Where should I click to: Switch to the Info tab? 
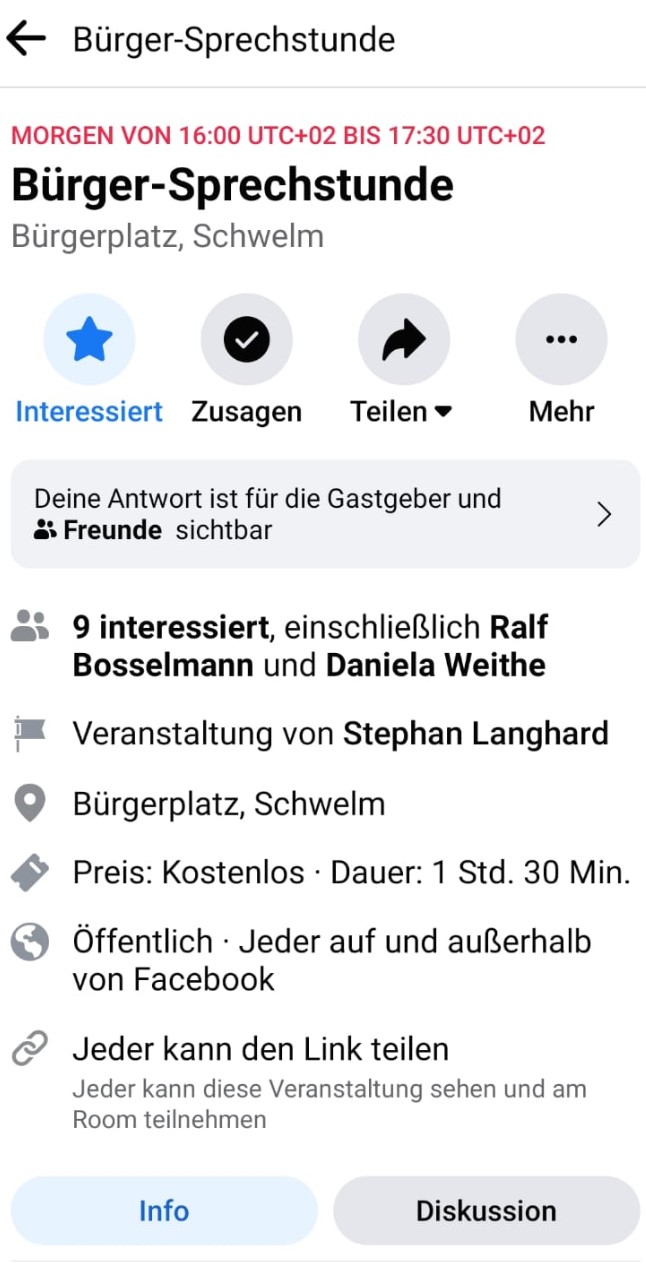pos(164,1210)
